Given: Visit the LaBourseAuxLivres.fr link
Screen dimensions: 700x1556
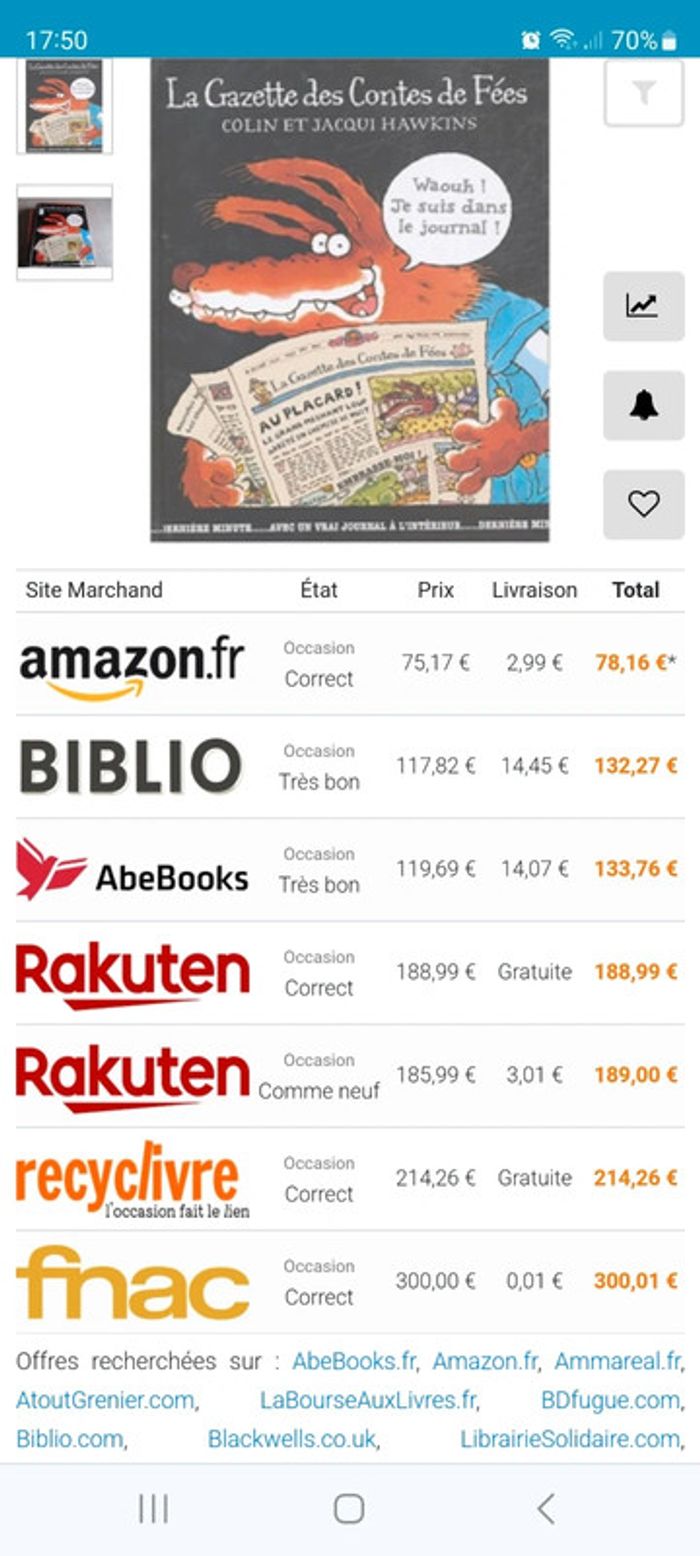Looking at the screenshot, I should click(x=368, y=1400).
